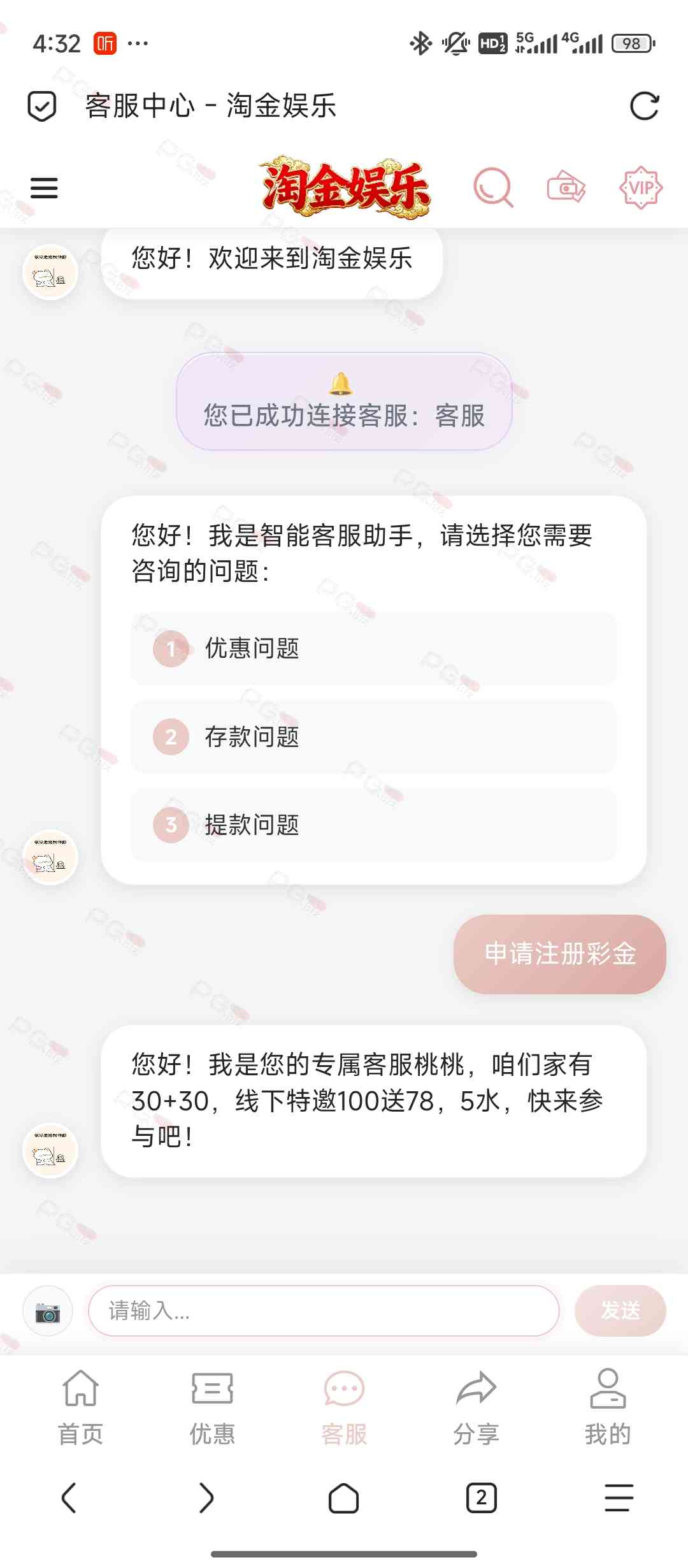
Task: Tap the 发送 send button
Action: [x=620, y=1311]
